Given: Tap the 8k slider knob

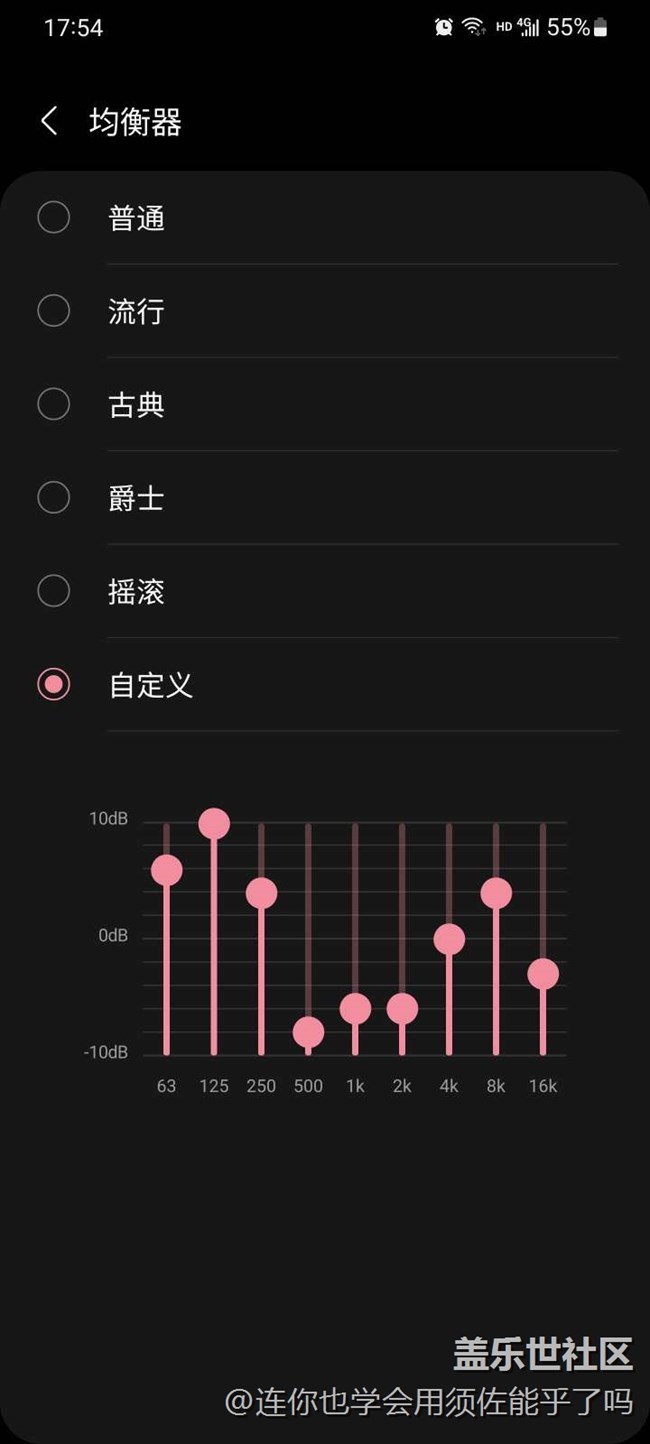Looking at the screenshot, I should pyautogui.click(x=496, y=893).
